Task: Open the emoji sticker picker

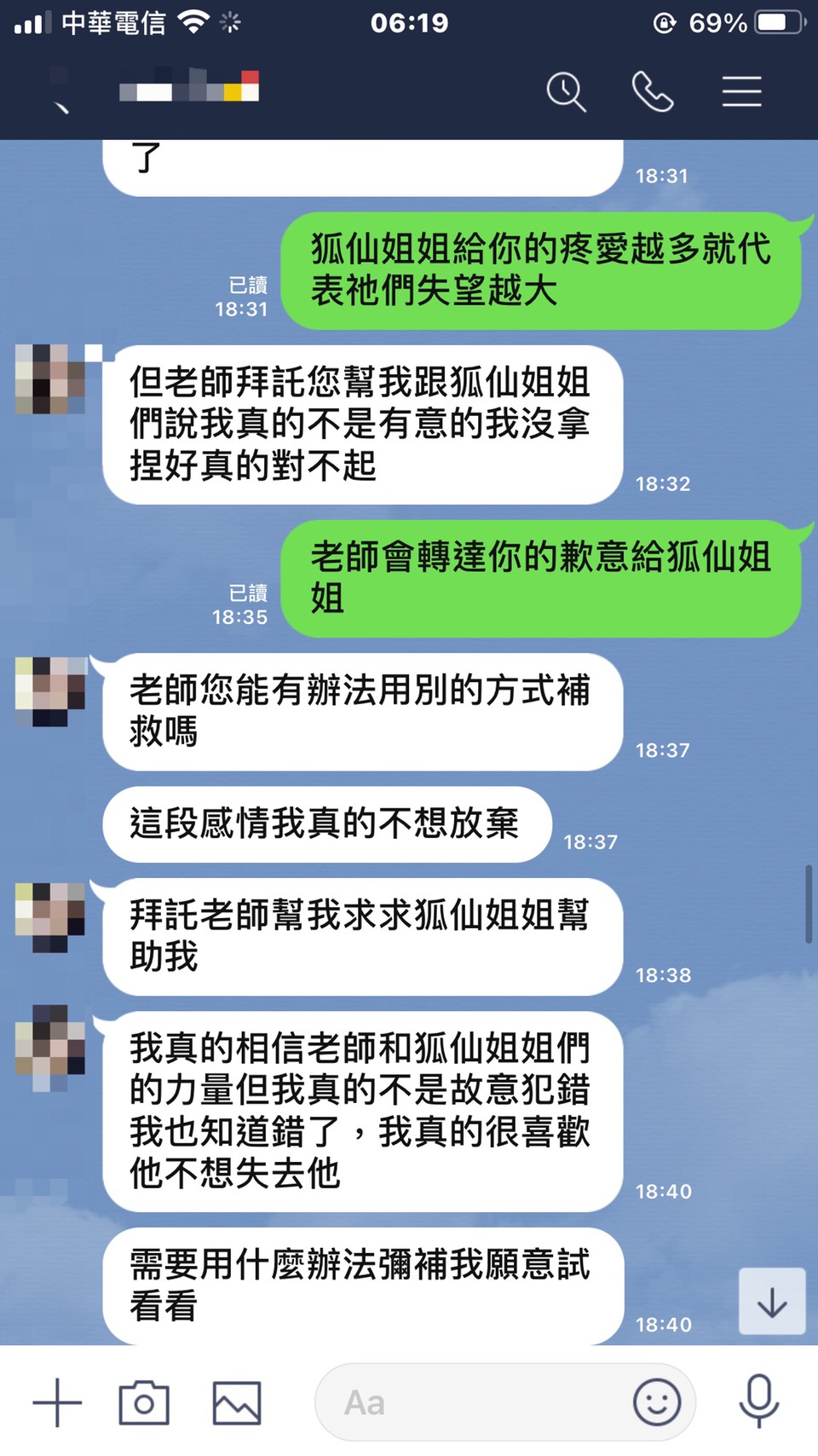Action: [x=657, y=1402]
